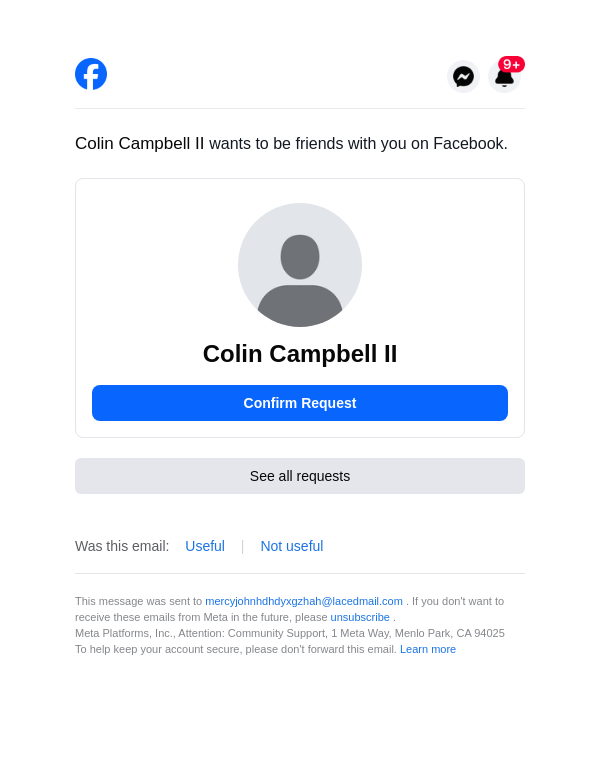Mark this email as Useful
Viewport: 600px width, 768px height.
pyautogui.click(x=205, y=546)
